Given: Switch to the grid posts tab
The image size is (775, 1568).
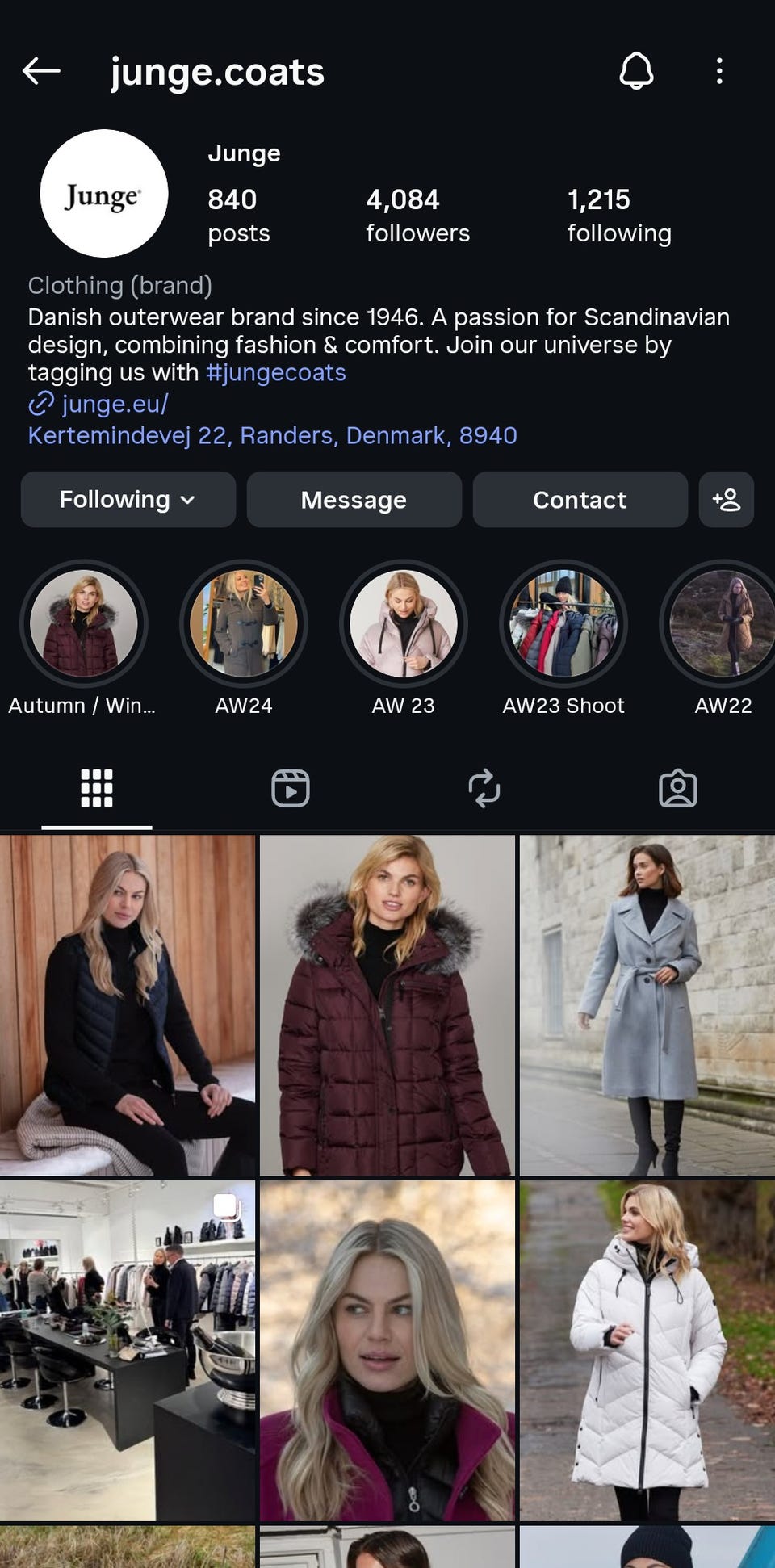Looking at the screenshot, I should (97, 789).
